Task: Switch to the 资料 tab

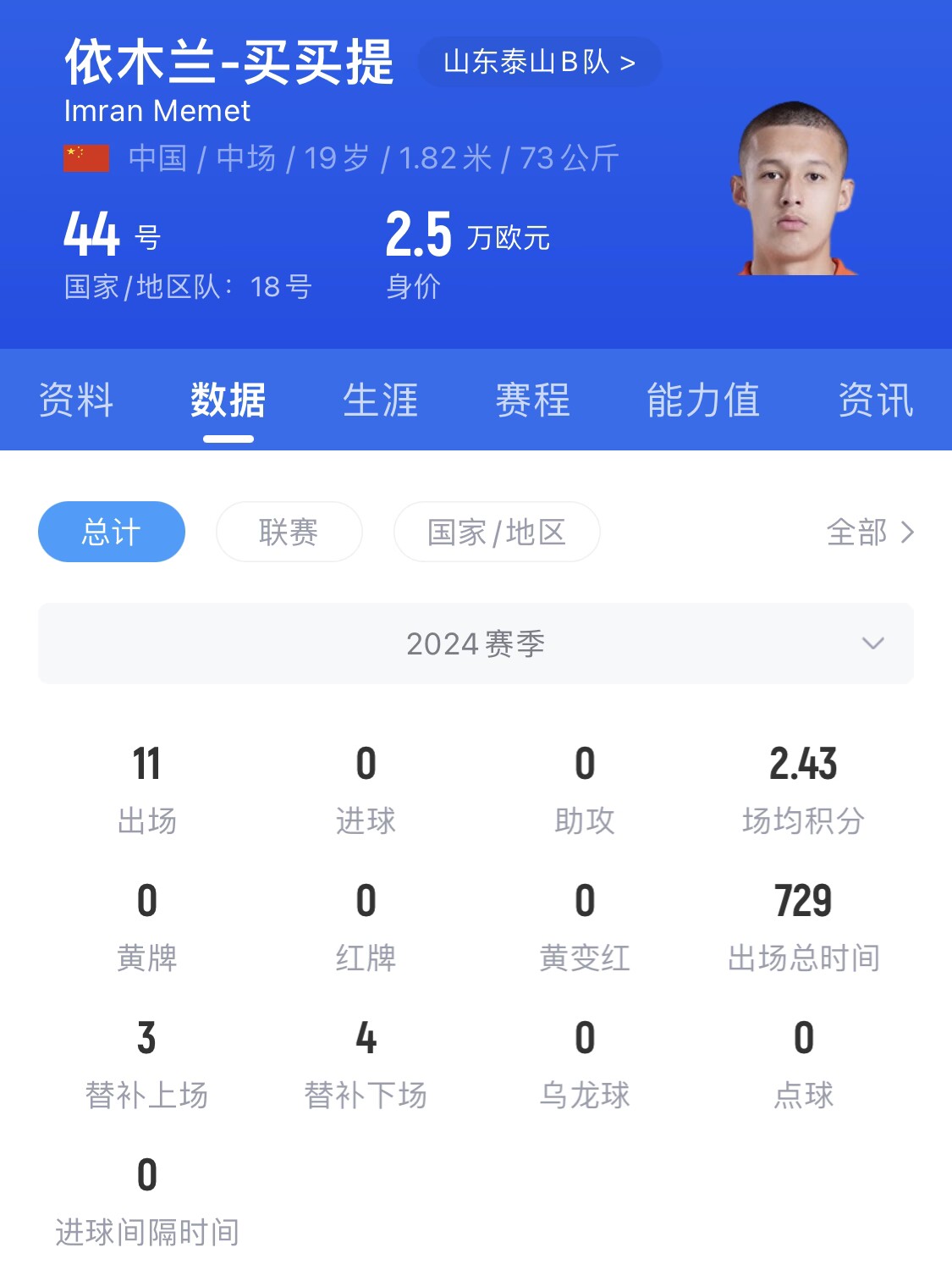Action: (x=76, y=400)
